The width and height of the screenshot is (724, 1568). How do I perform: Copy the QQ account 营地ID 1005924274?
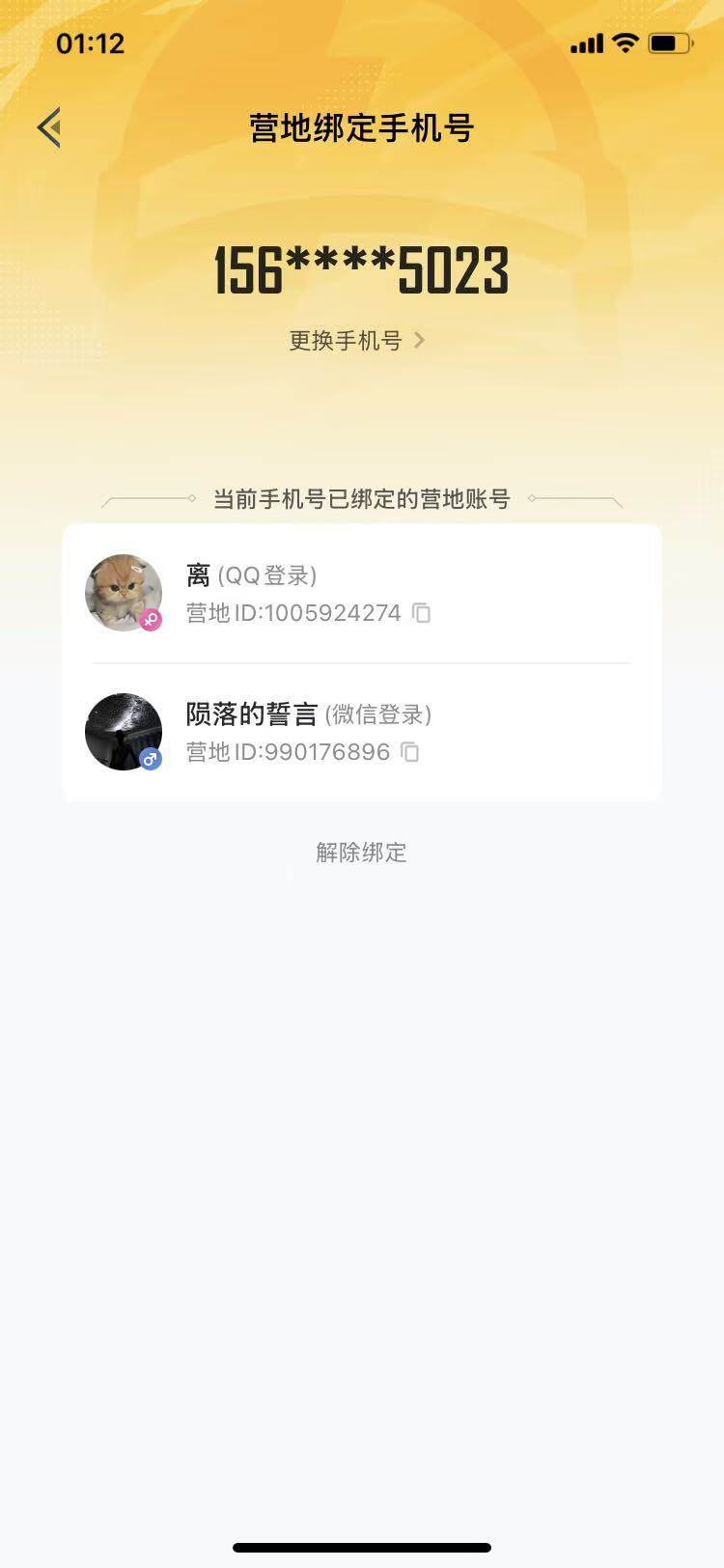pos(422,612)
